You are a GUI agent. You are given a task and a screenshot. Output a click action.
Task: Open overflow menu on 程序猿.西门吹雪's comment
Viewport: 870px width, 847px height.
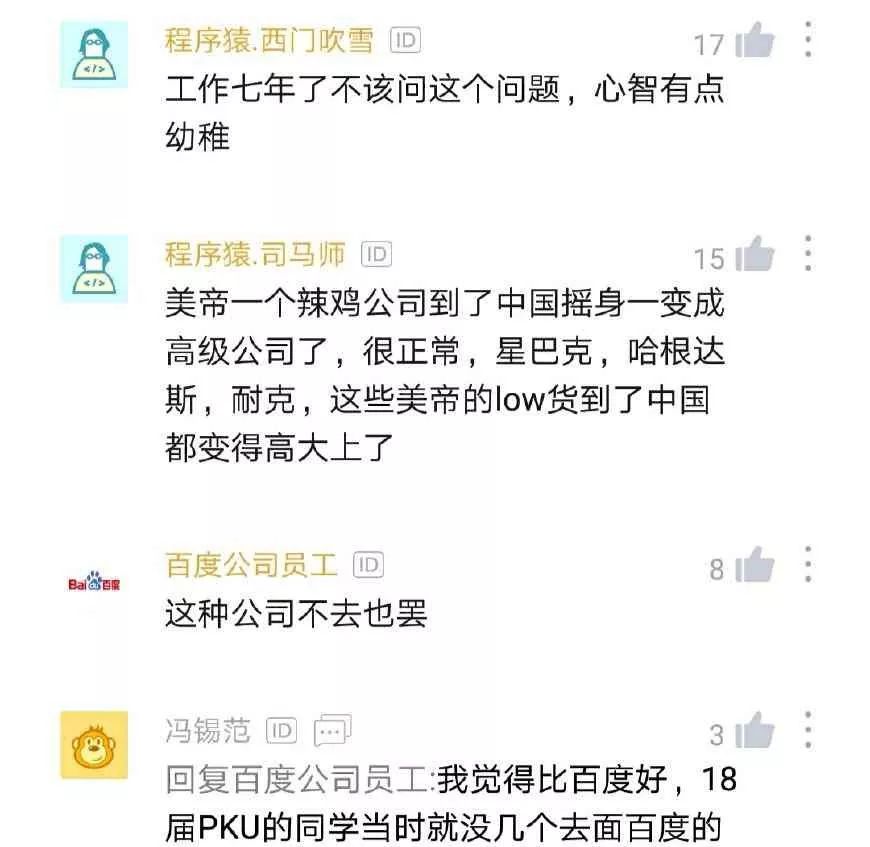[x=808, y=40]
